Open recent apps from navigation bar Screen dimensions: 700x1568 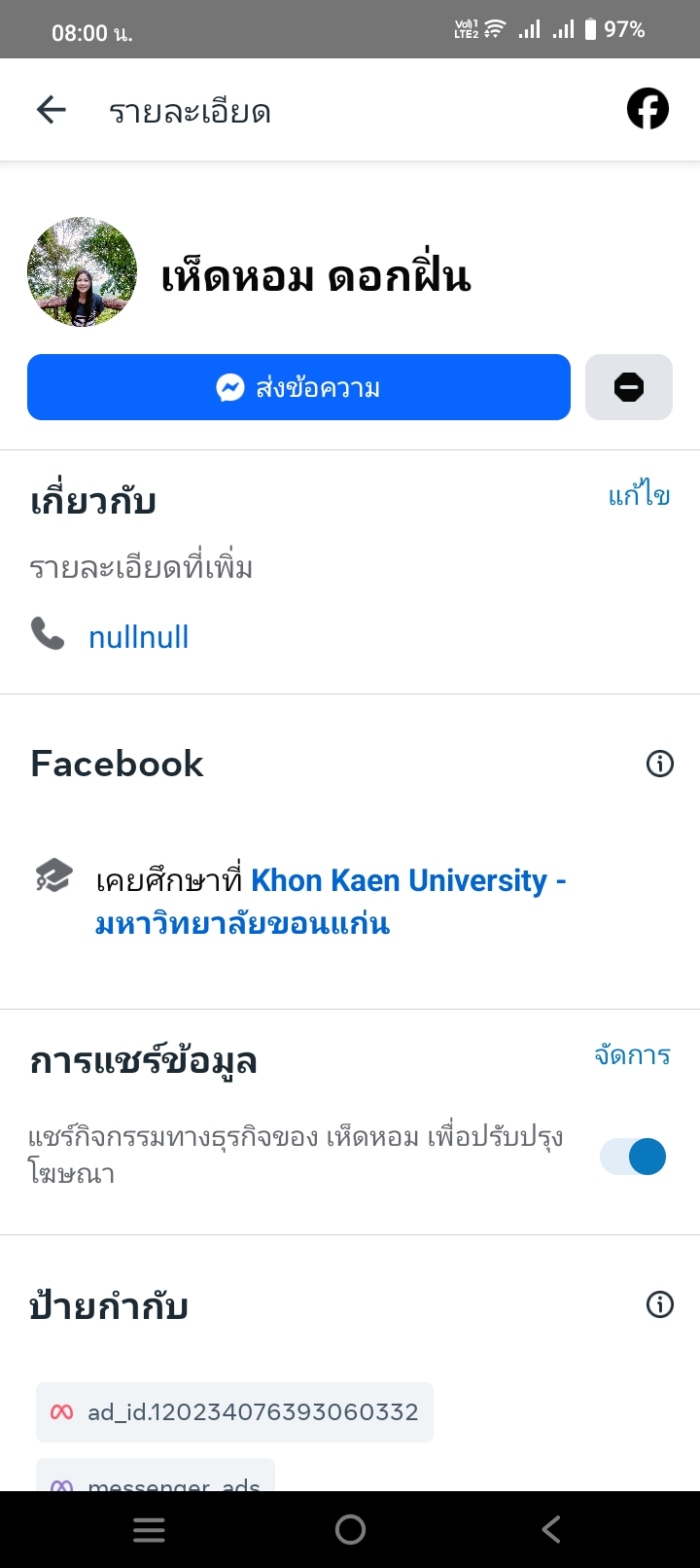point(149,1530)
